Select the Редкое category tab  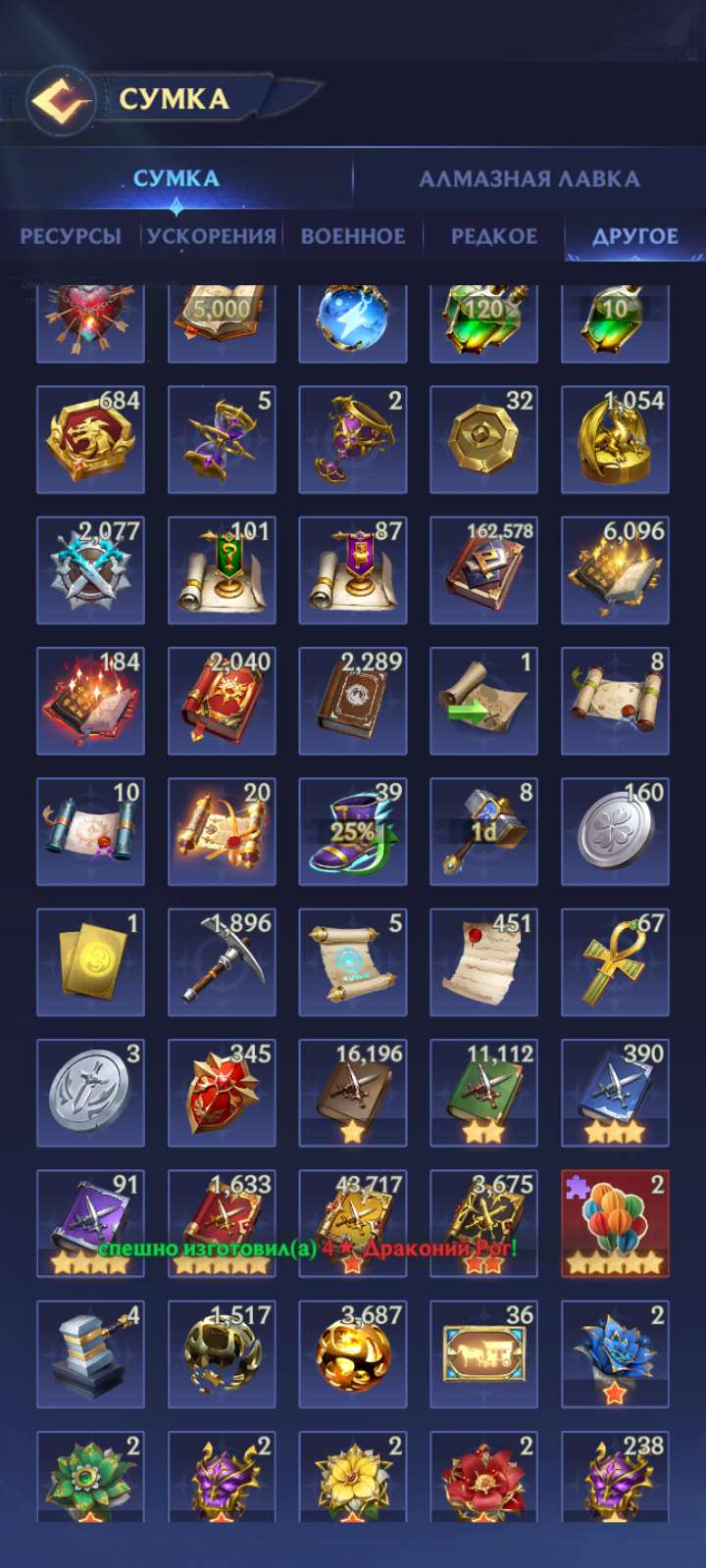click(x=493, y=236)
